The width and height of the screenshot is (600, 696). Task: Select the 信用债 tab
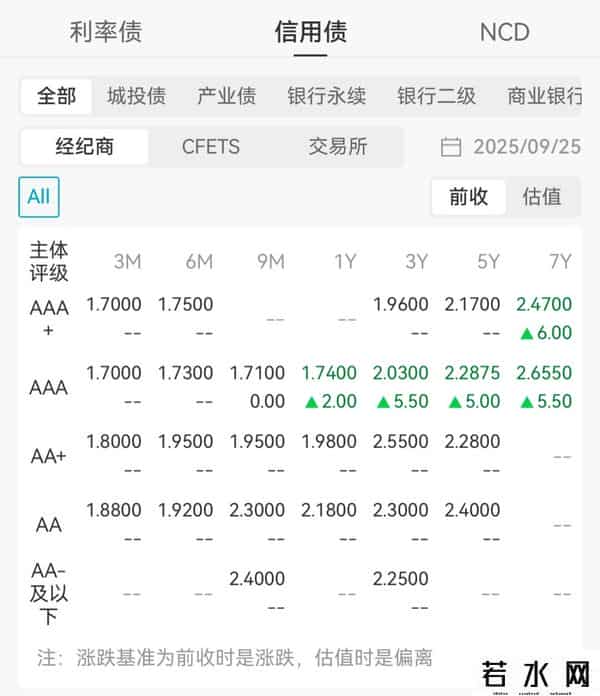[x=310, y=32]
